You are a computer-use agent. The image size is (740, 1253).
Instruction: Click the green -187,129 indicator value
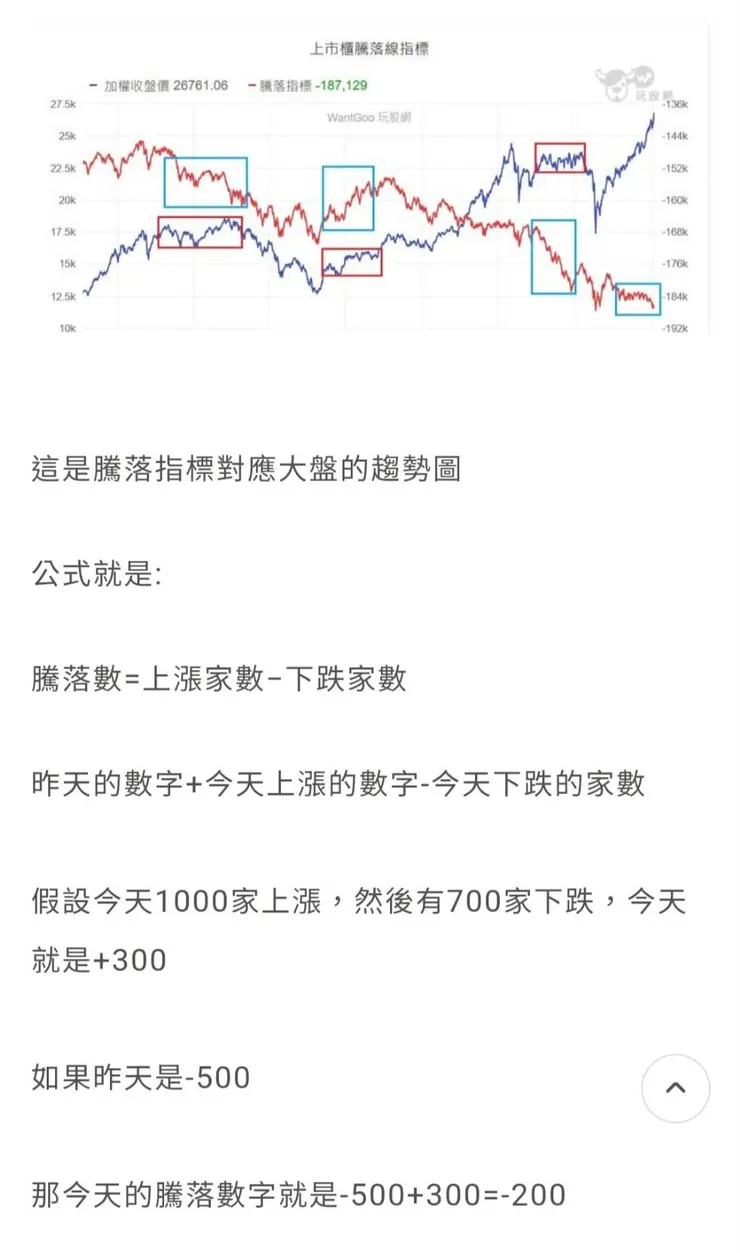(x=340, y=84)
